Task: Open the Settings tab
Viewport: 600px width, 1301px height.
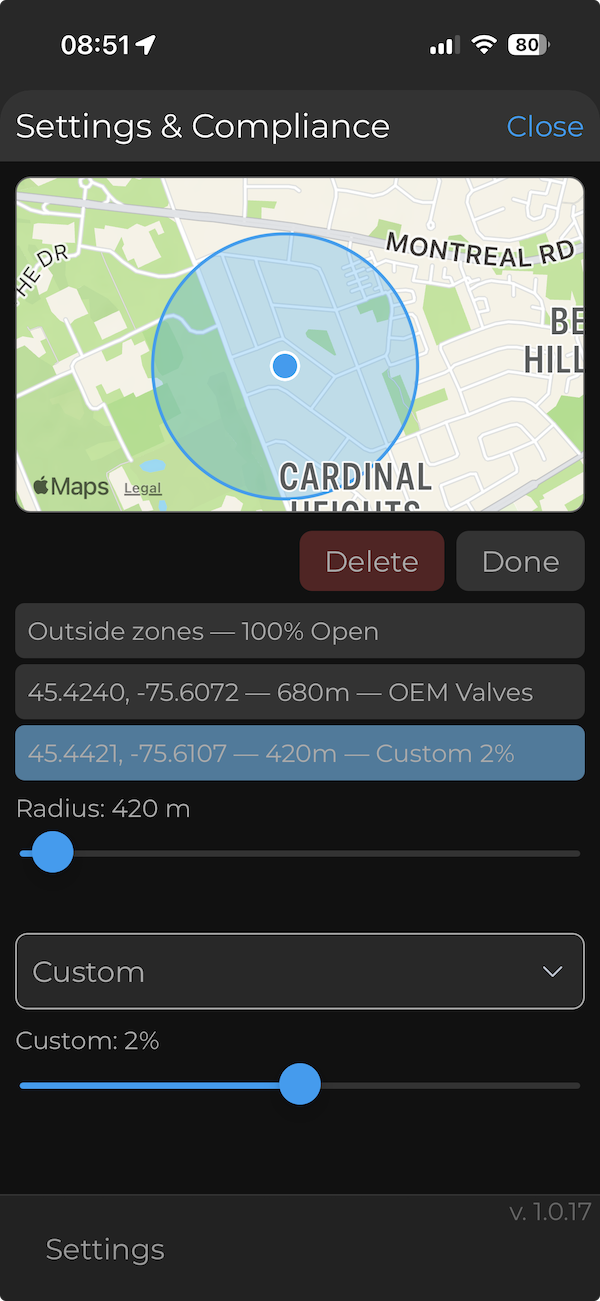Action: pos(105,1249)
